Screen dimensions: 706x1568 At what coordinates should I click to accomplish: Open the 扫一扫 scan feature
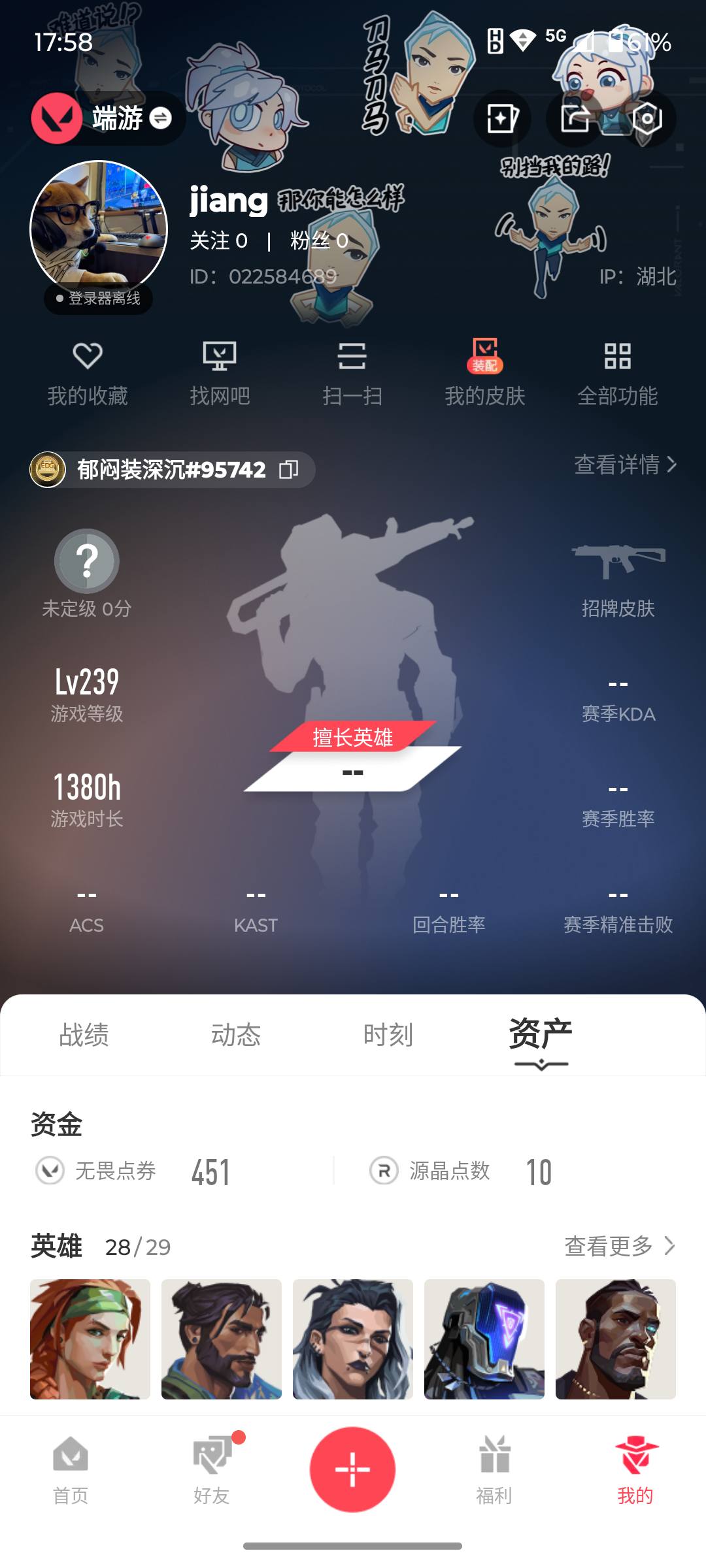[x=353, y=372]
